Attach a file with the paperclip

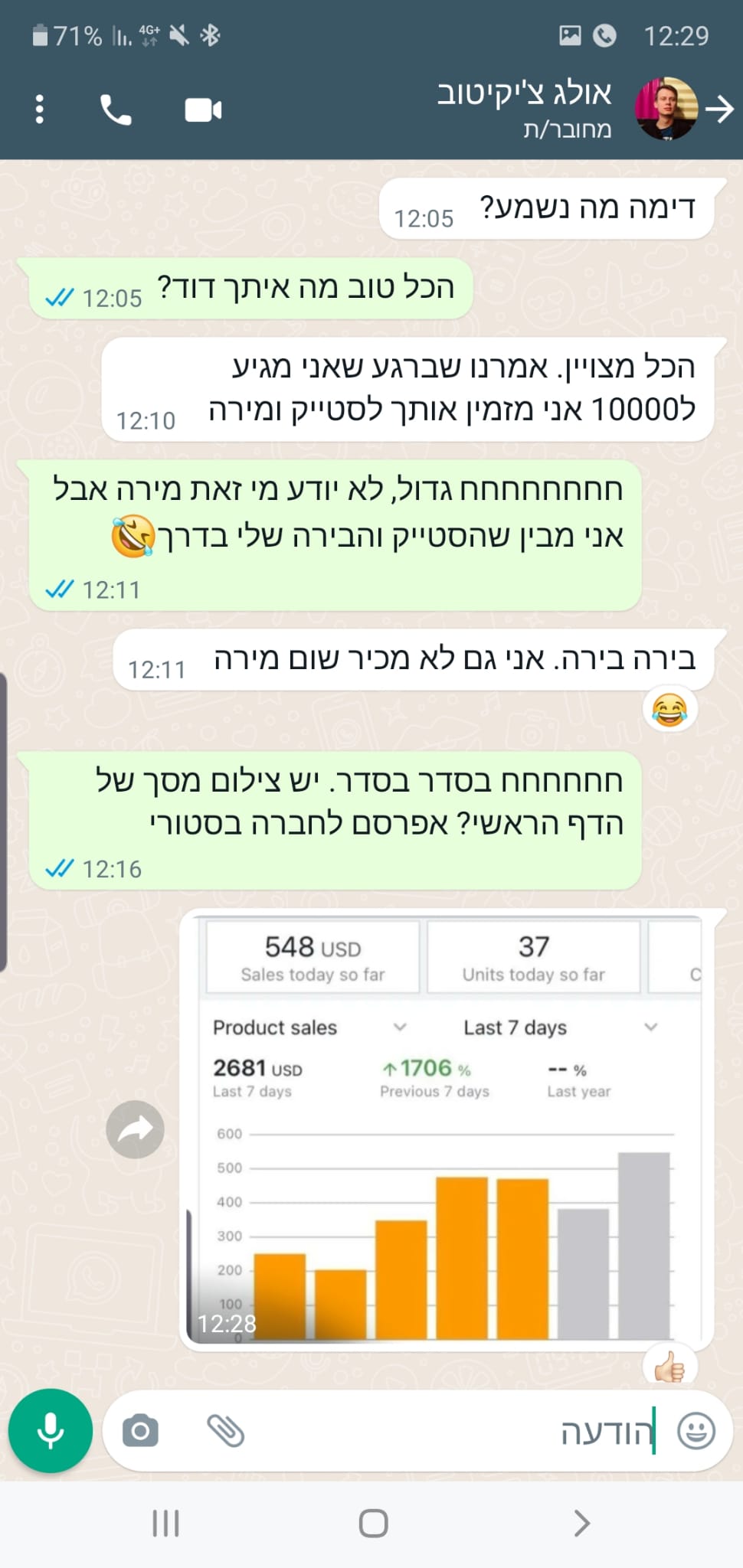(x=225, y=1430)
